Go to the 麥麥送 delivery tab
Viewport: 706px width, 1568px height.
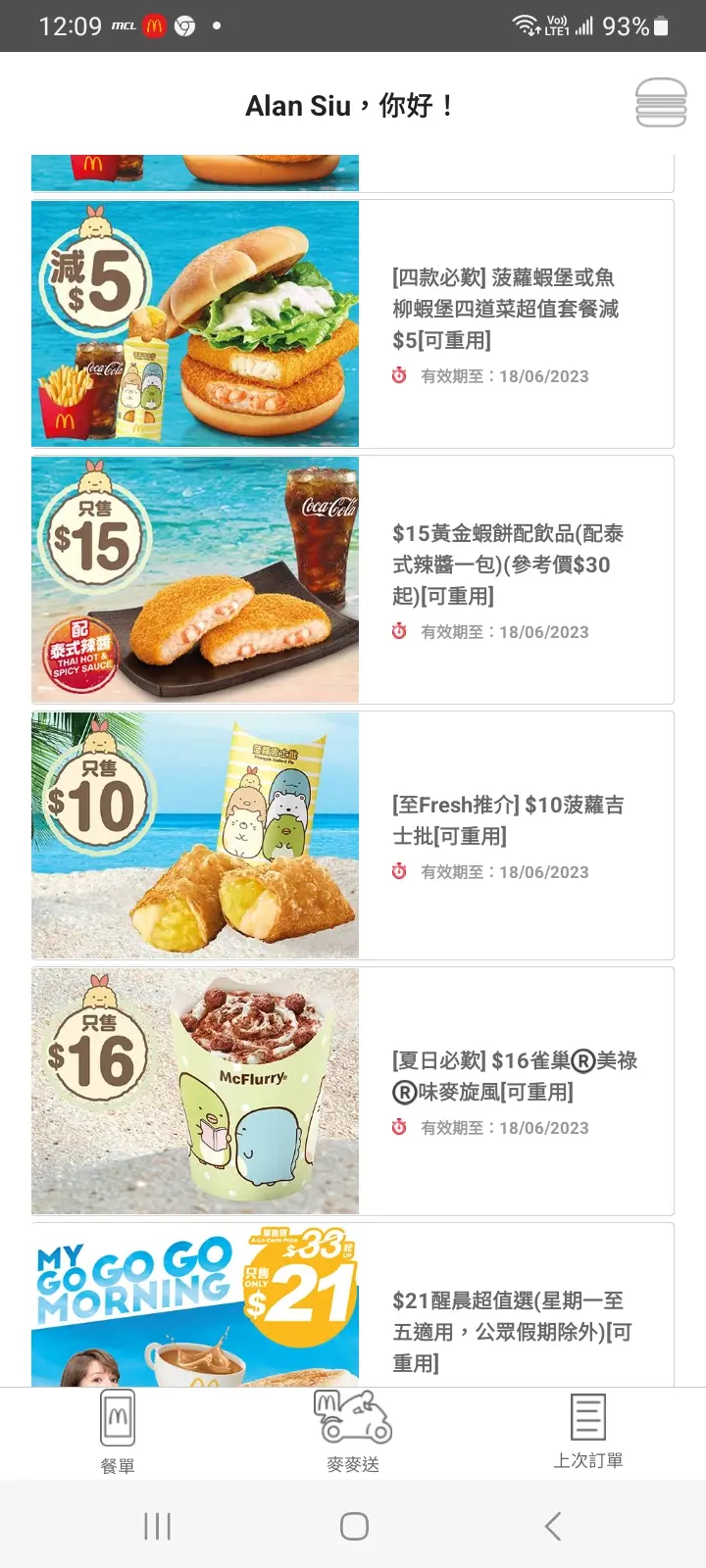353,1432
